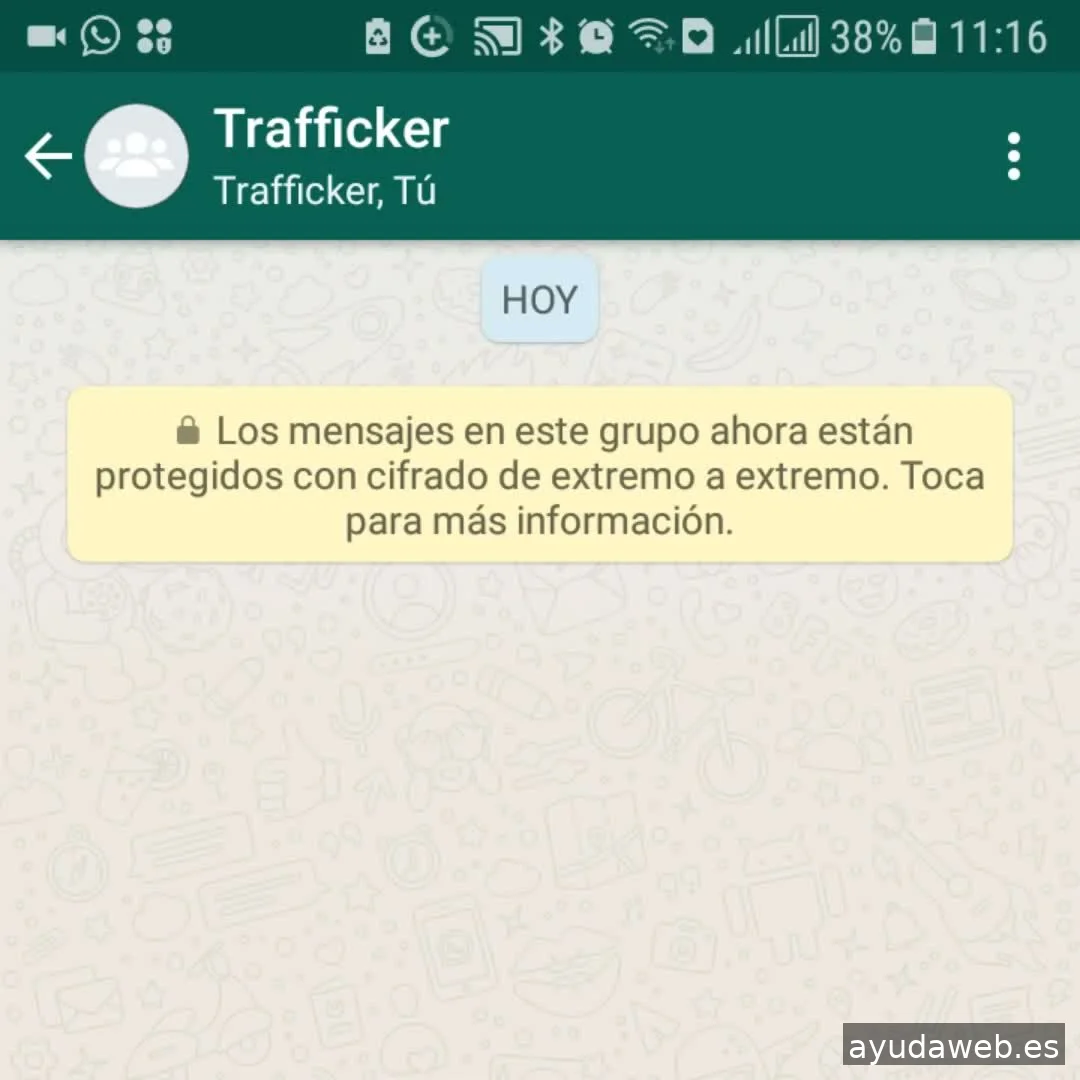Open the three-dot overflow menu
This screenshot has height=1080, width=1080.
tap(1014, 157)
